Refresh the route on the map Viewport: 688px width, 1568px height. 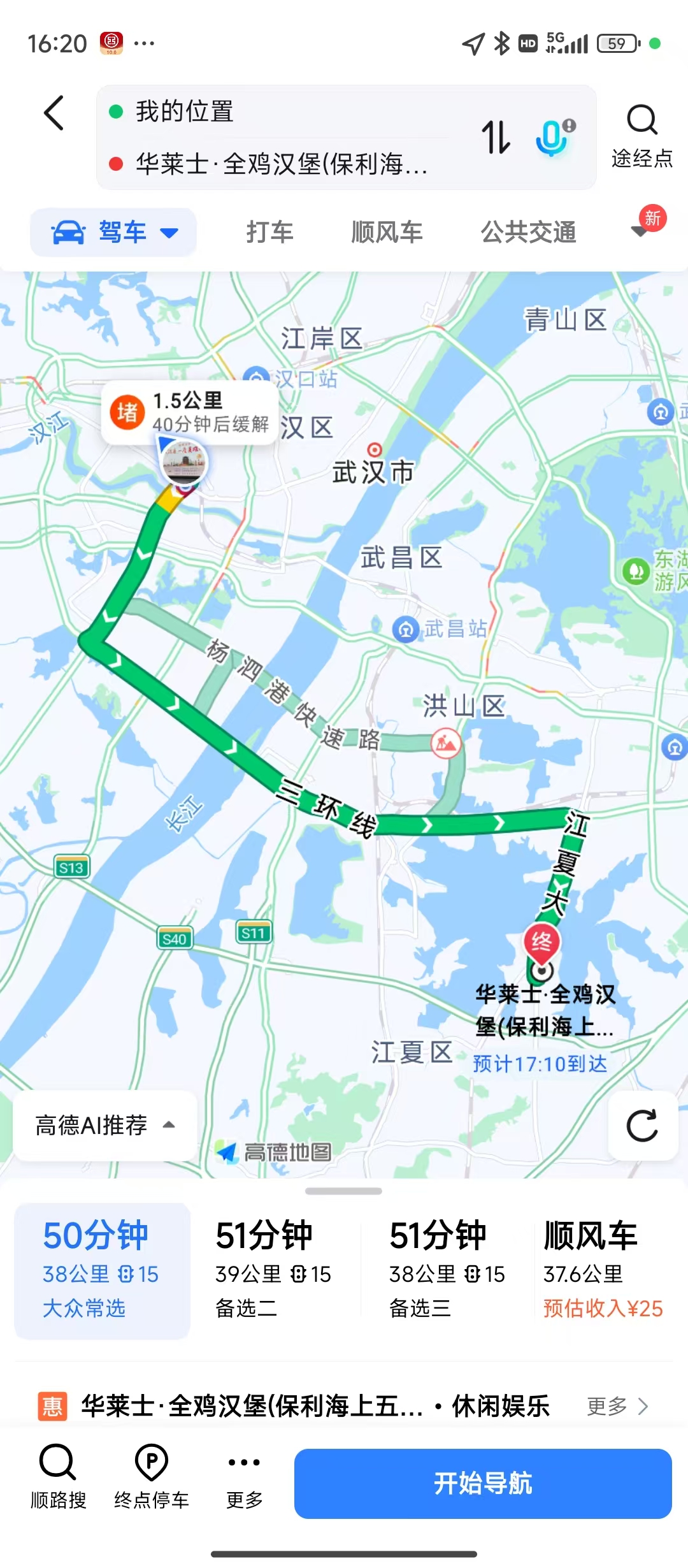click(x=641, y=1126)
